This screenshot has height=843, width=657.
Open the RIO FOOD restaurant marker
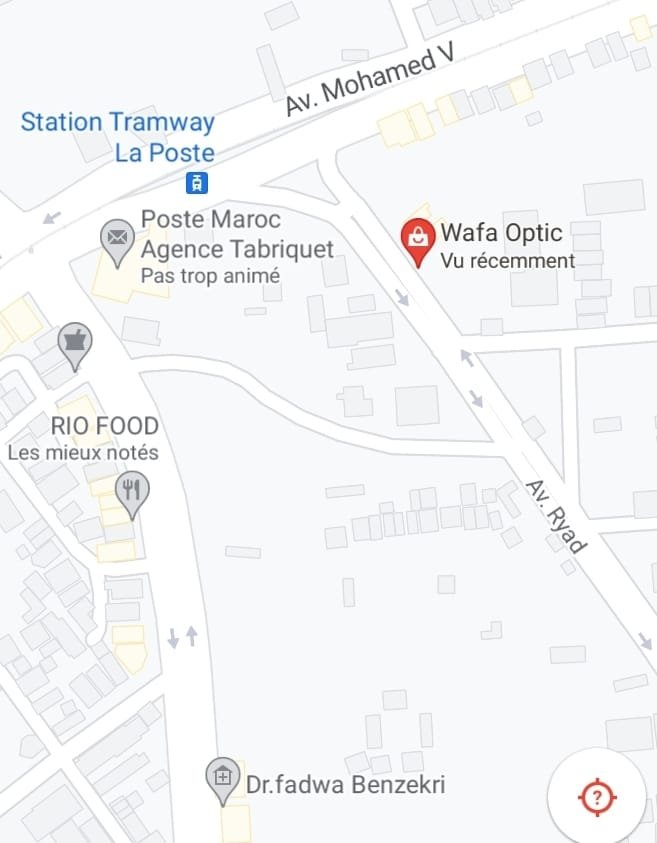click(x=131, y=491)
